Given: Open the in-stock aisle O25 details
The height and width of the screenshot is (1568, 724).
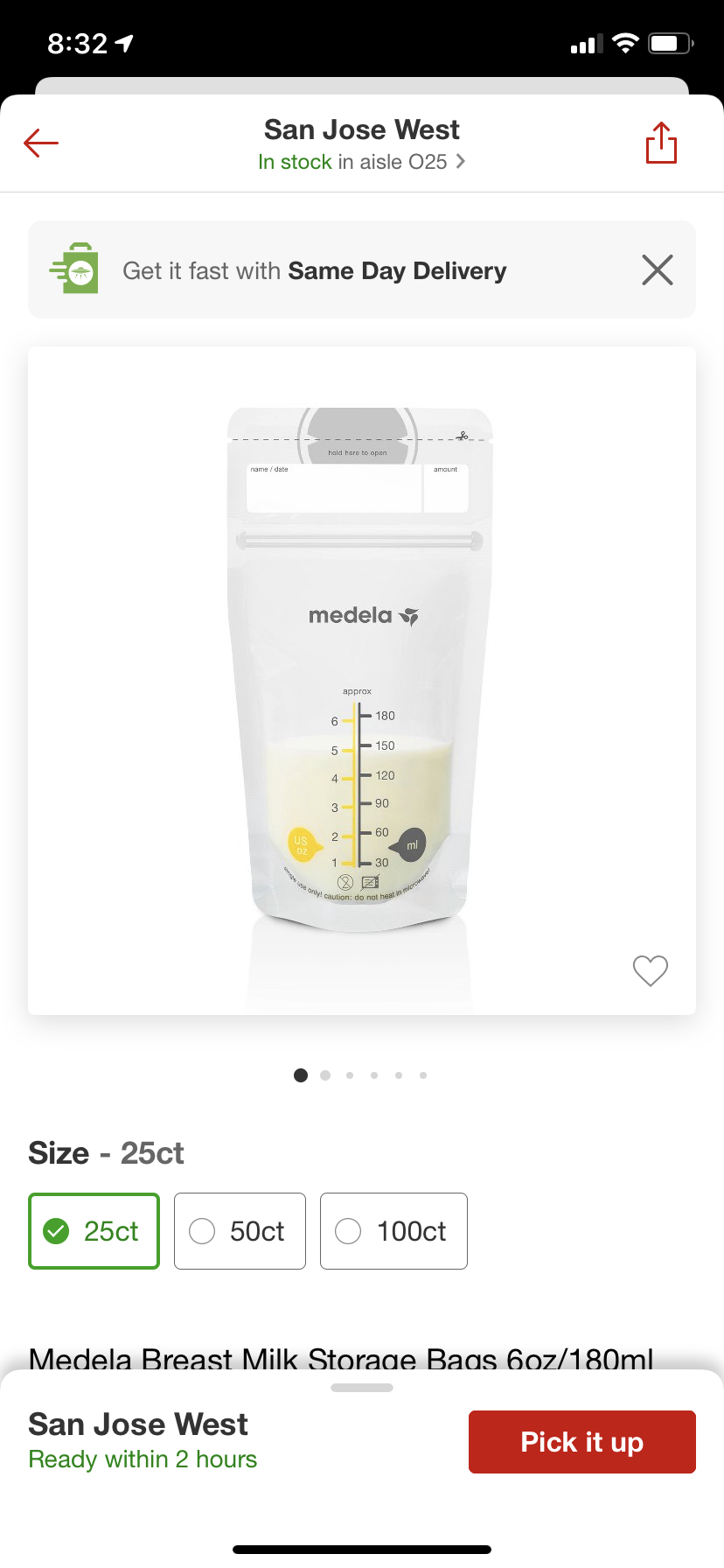Looking at the screenshot, I should (361, 162).
